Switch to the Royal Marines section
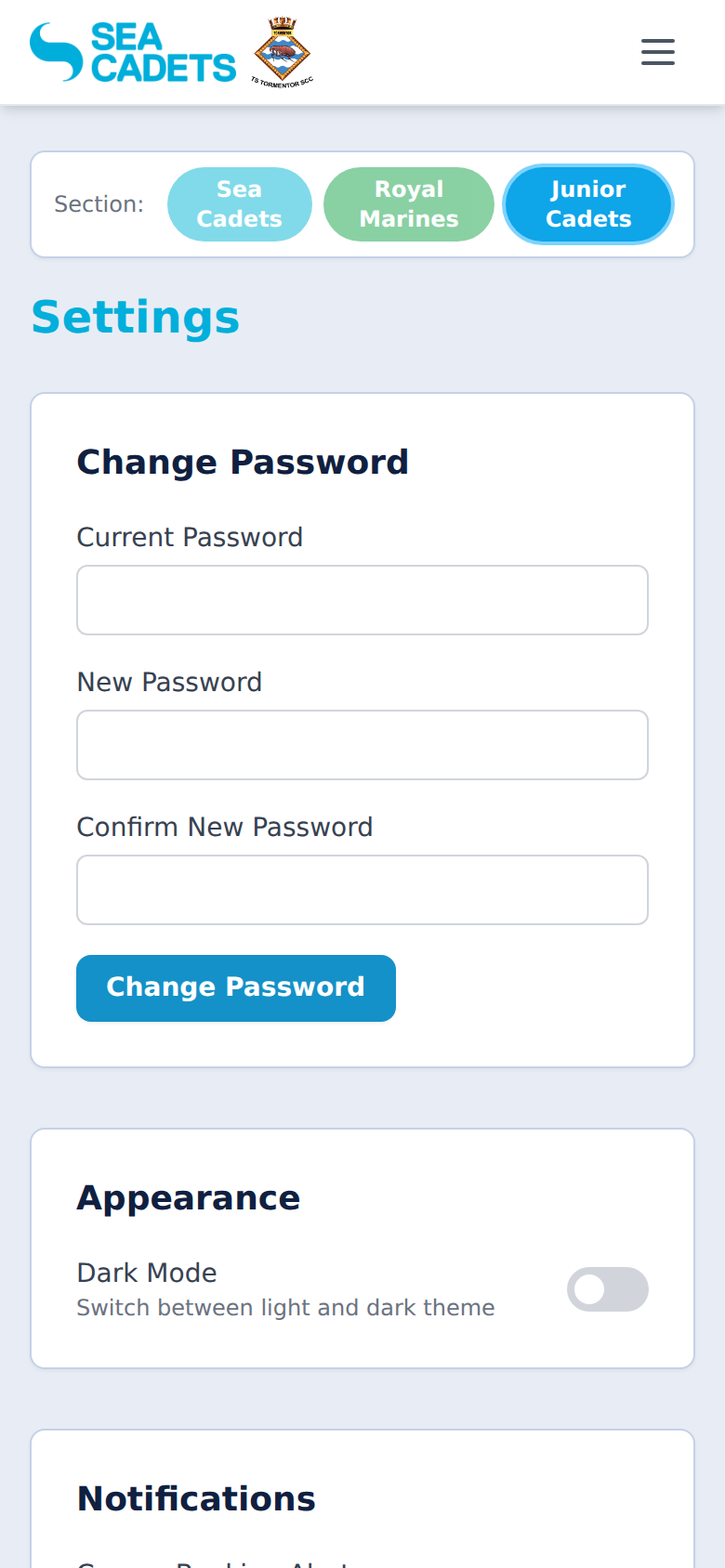Screen dimensions: 725x1568 coord(408,203)
